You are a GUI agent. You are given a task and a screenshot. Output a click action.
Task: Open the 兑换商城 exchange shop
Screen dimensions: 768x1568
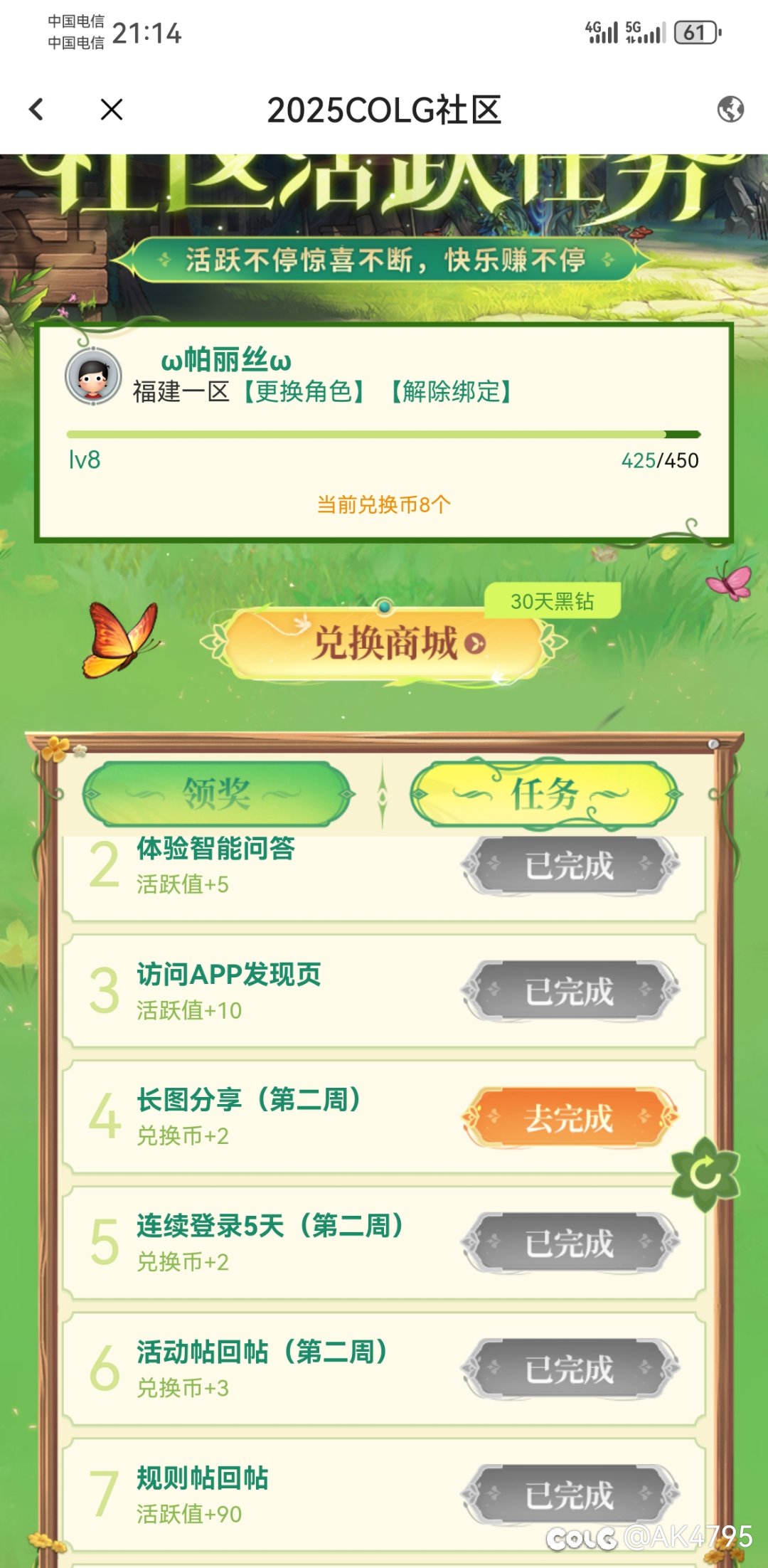pos(385,643)
